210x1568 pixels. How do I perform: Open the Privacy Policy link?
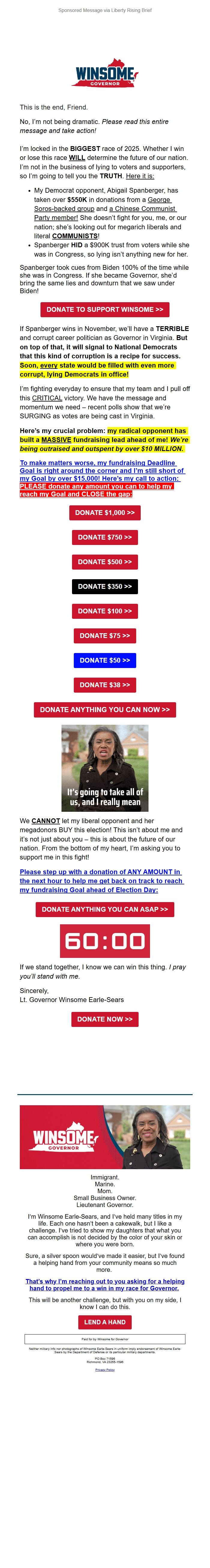point(105,1370)
